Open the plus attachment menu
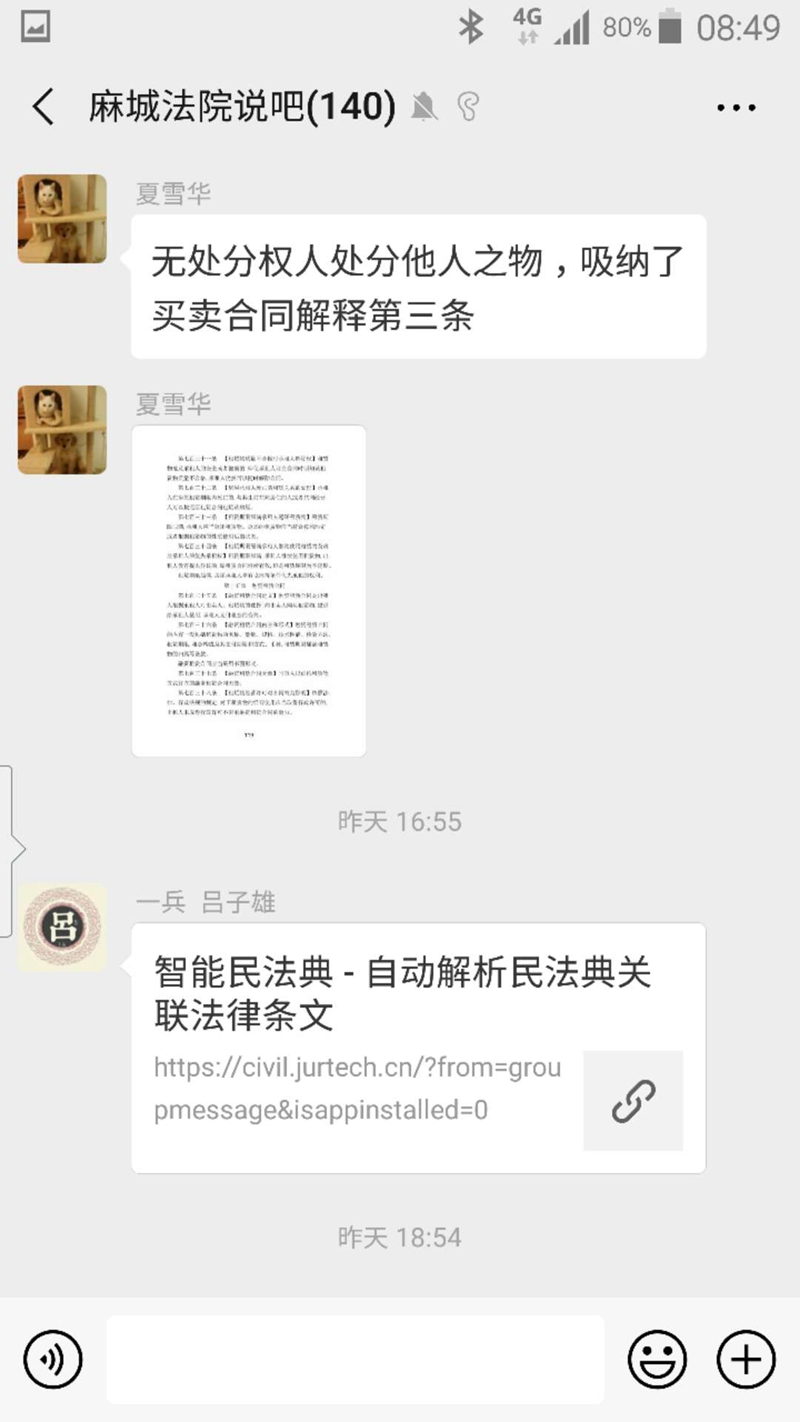 click(746, 1359)
